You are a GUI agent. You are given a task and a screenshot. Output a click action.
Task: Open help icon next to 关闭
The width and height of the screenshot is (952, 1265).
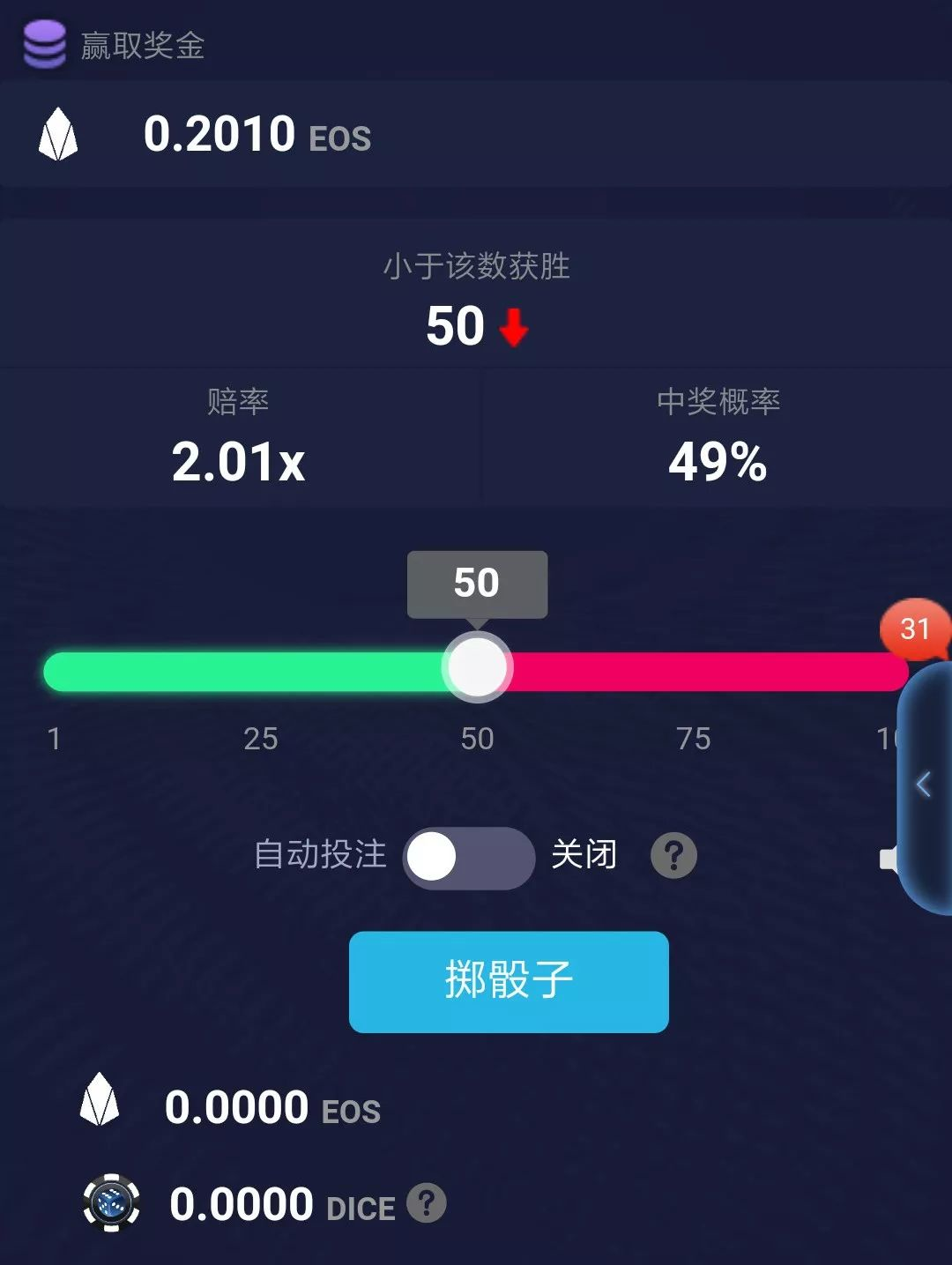tap(673, 855)
